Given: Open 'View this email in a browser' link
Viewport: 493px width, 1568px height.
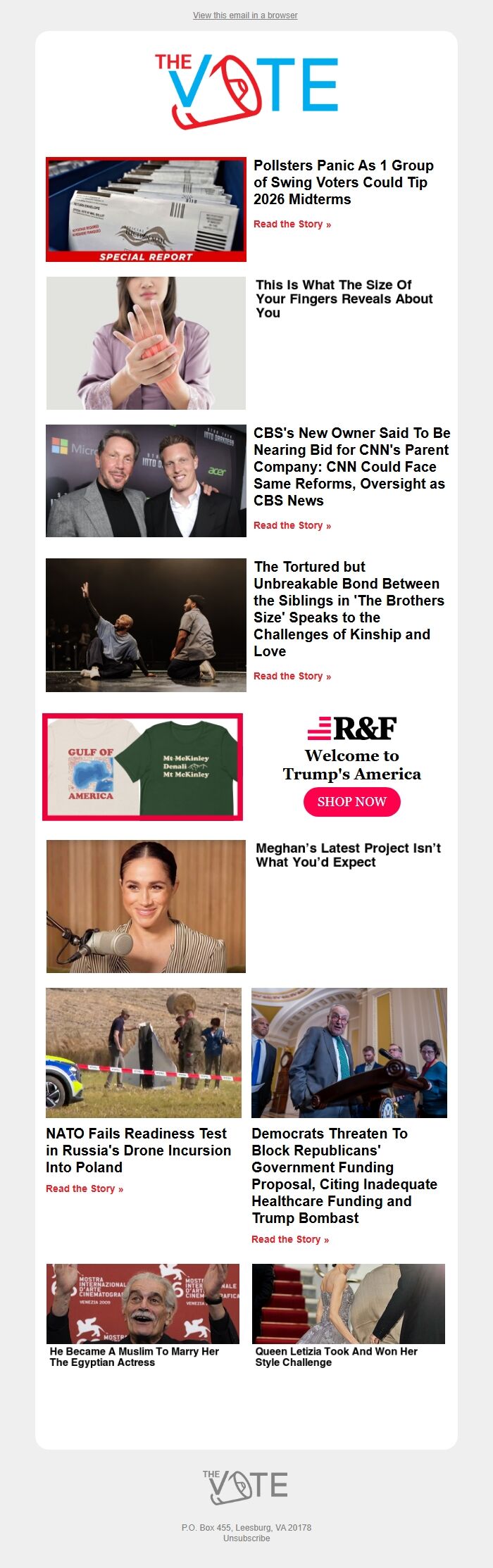Looking at the screenshot, I should (x=245, y=15).
